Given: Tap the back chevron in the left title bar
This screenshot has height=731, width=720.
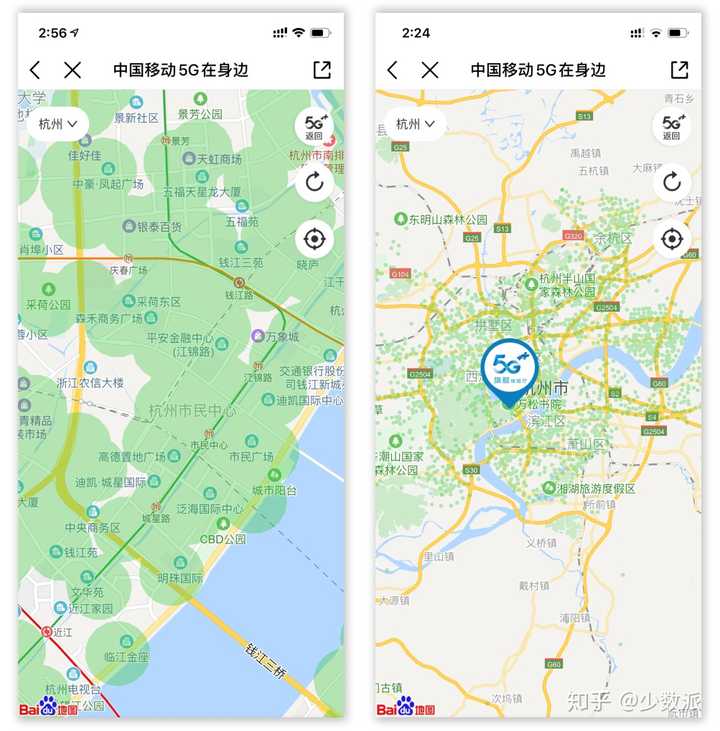Looking at the screenshot, I should (x=34, y=70).
